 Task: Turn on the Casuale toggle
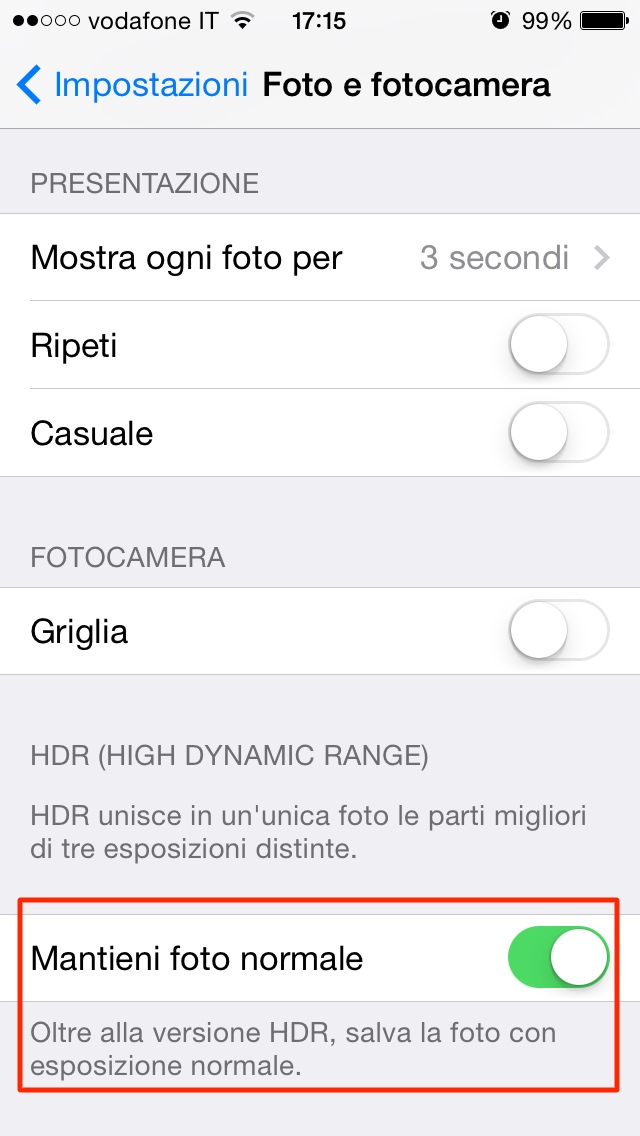coord(558,433)
